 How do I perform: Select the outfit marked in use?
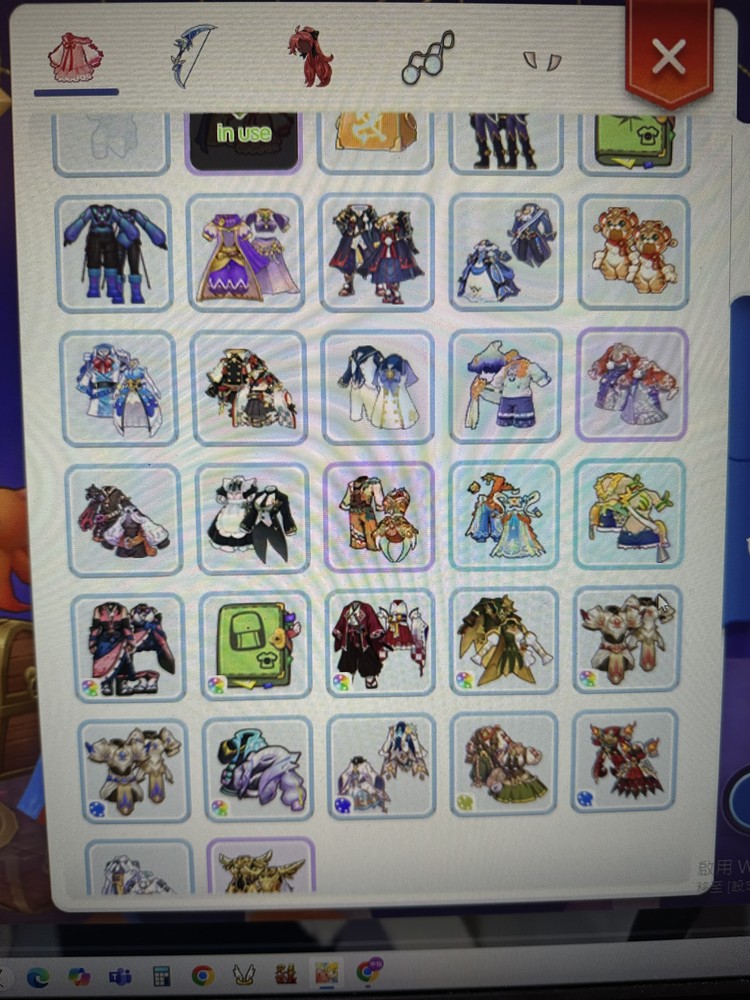(x=243, y=138)
